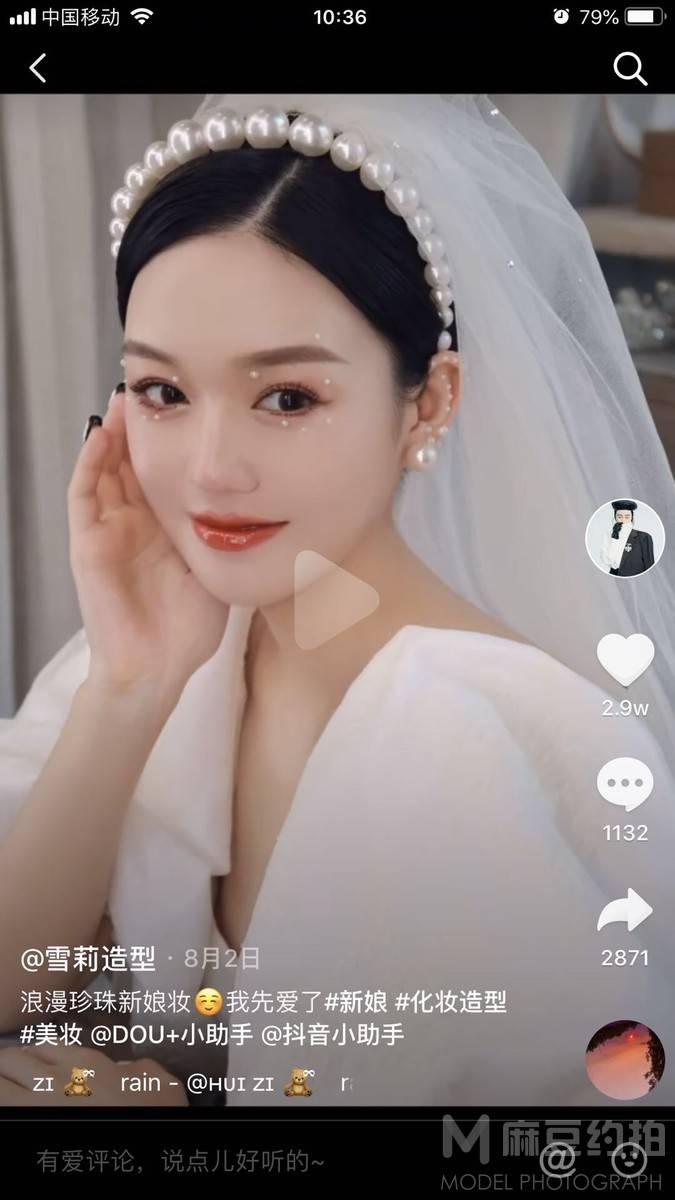Open the comments with 1132 replies
The image size is (675, 1200).
pos(625,786)
